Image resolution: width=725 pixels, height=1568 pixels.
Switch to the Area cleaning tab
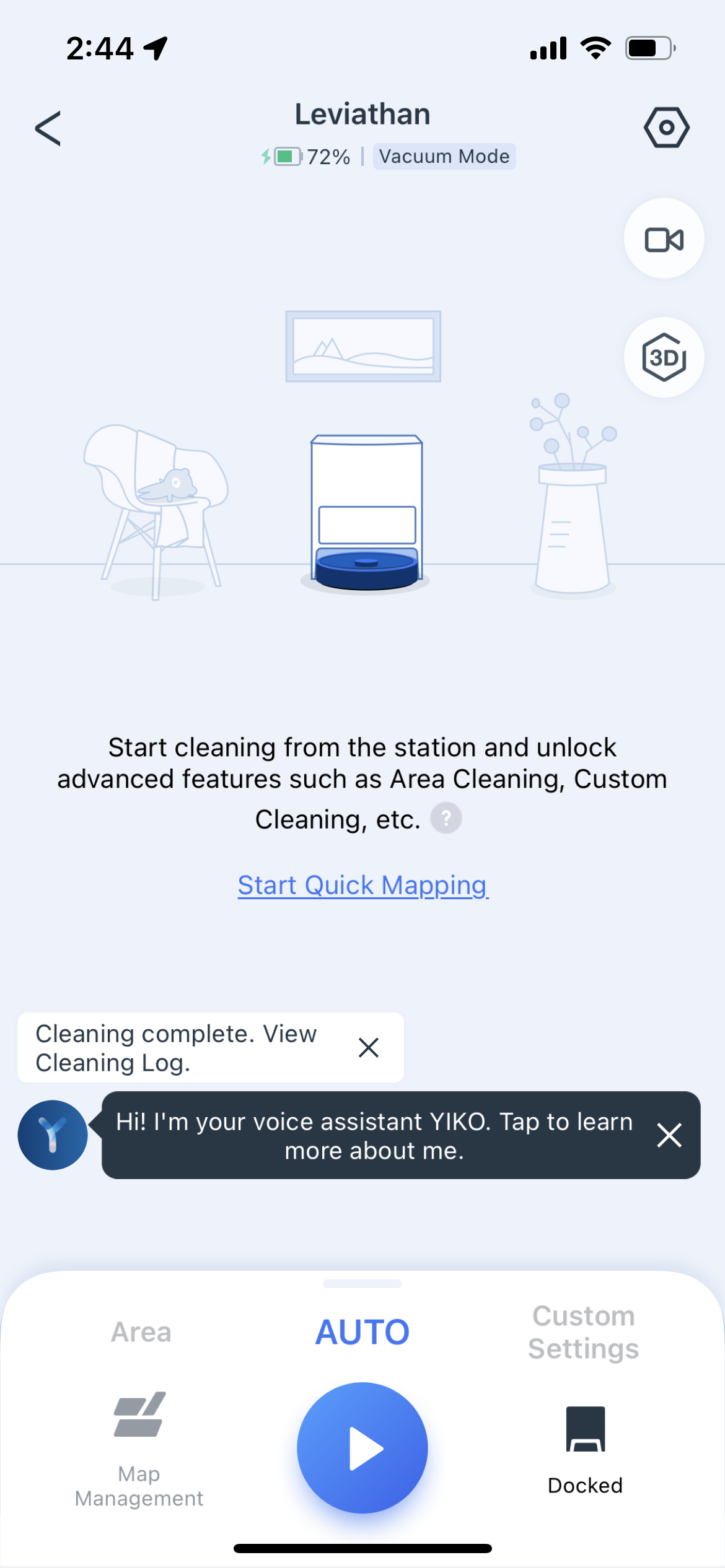(141, 1332)
